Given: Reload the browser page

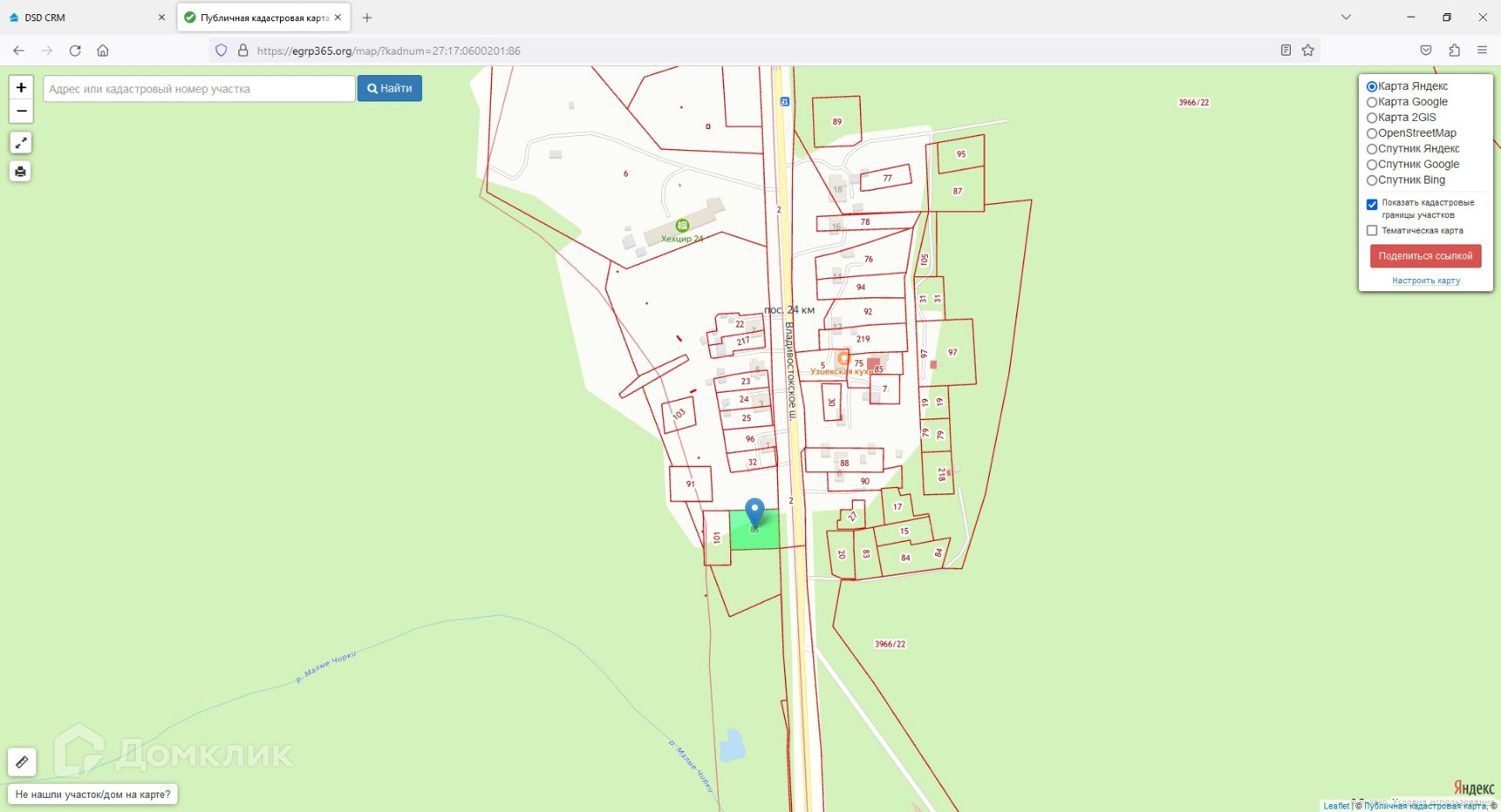Looking at the screenshot, I should [75, 50].
